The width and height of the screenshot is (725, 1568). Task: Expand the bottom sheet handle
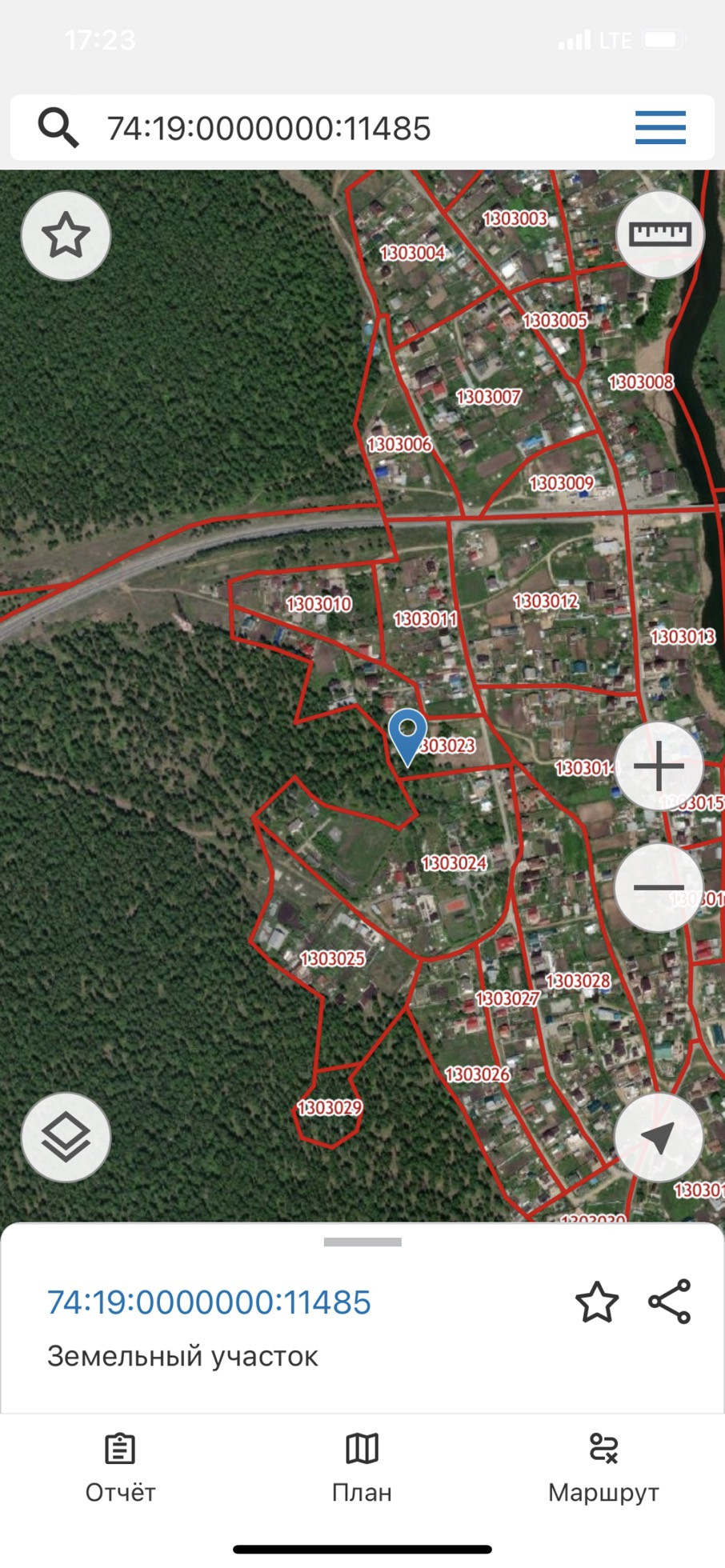point(362,1242)
